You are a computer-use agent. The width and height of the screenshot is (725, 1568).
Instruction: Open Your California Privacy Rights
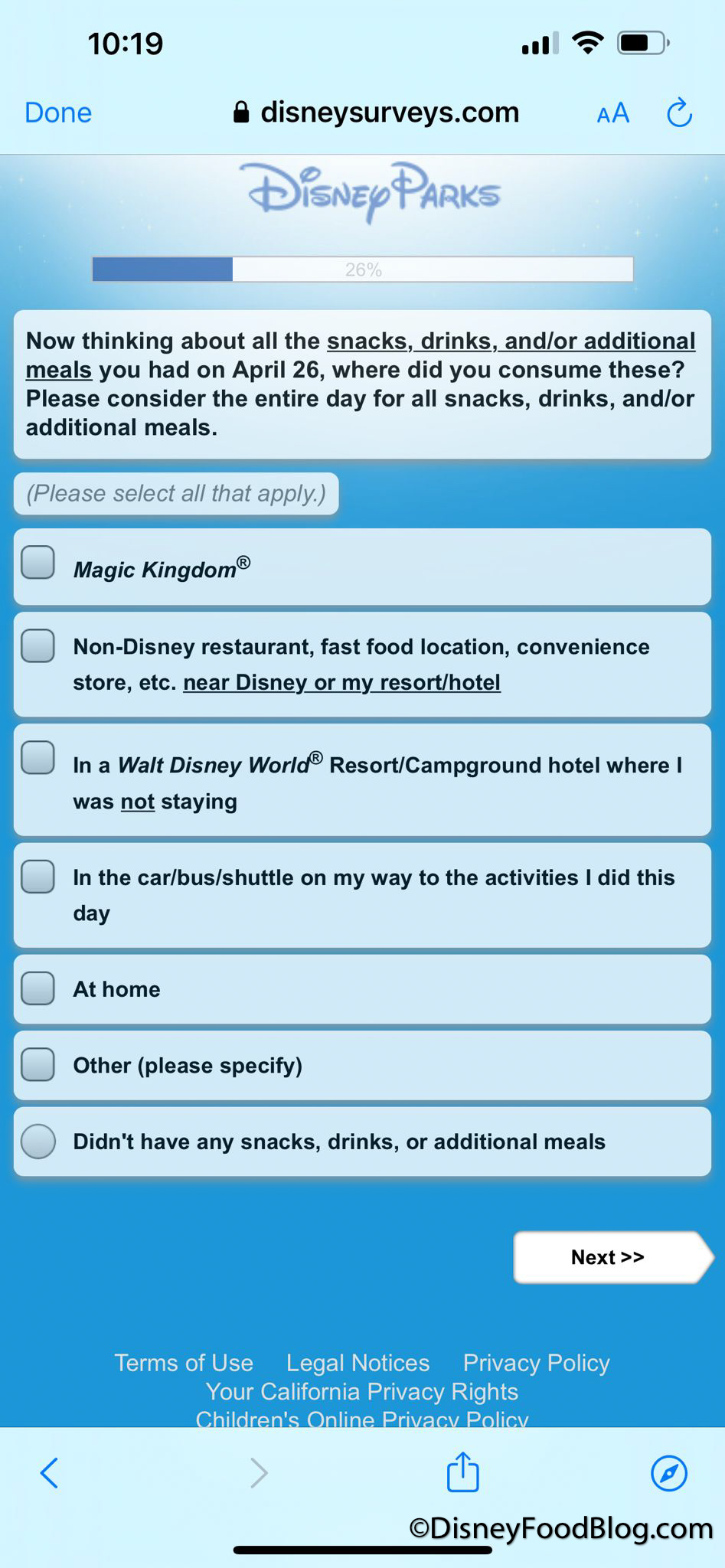pos(361,1391)
